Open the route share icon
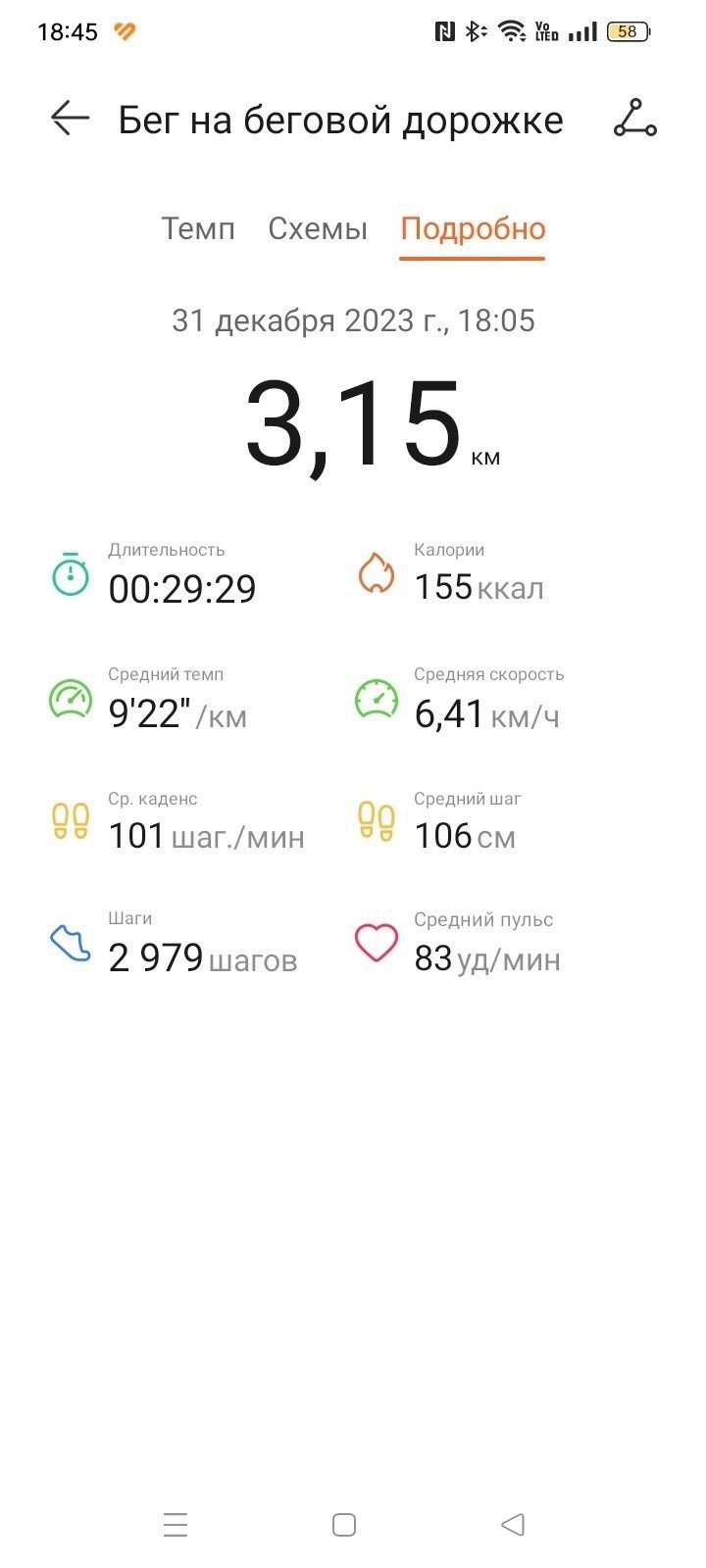 click(x=634, y=119)
